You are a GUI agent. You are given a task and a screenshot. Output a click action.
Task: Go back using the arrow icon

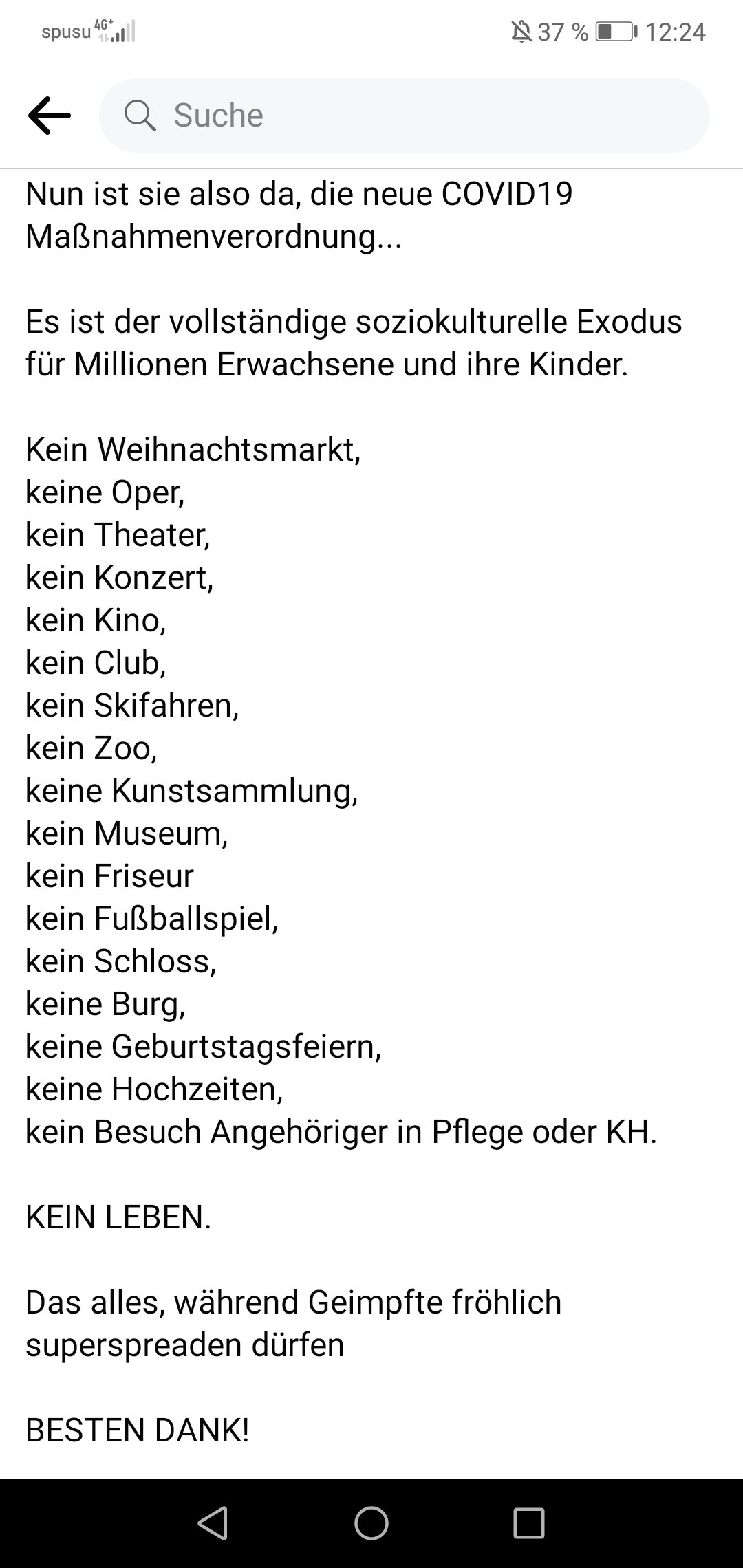(50, 116)
